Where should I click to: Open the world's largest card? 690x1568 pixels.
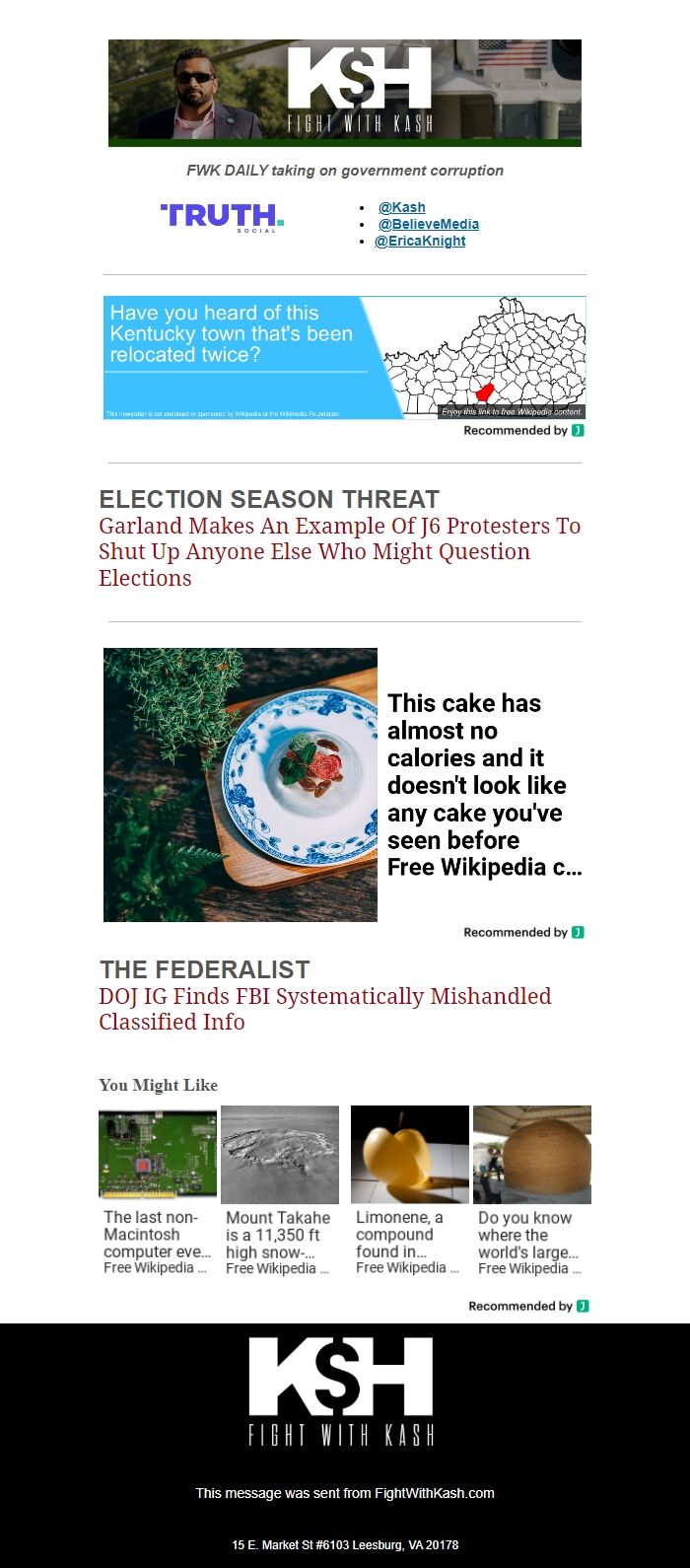click(531, 1190)
